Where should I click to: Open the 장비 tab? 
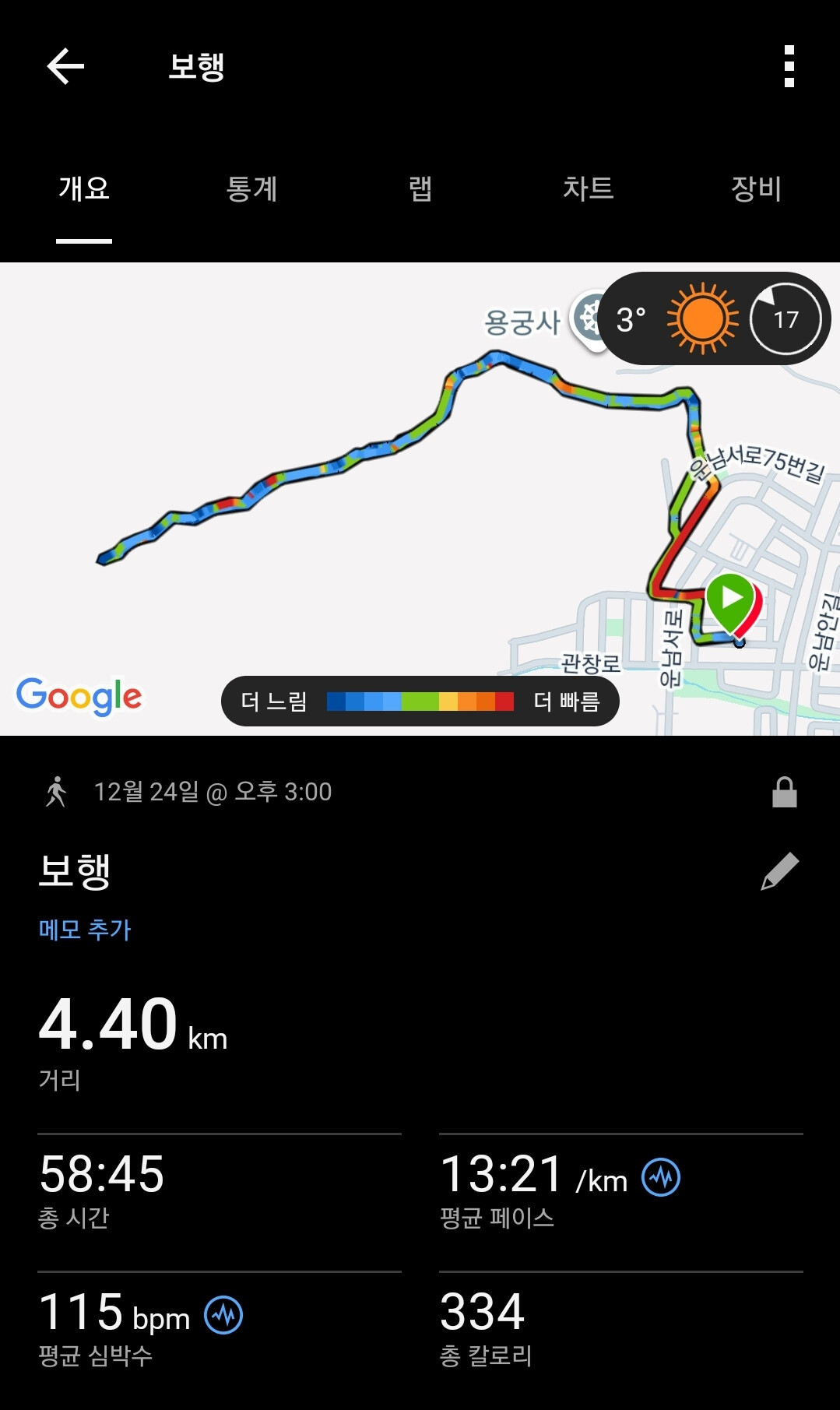[x=756, y=188]
